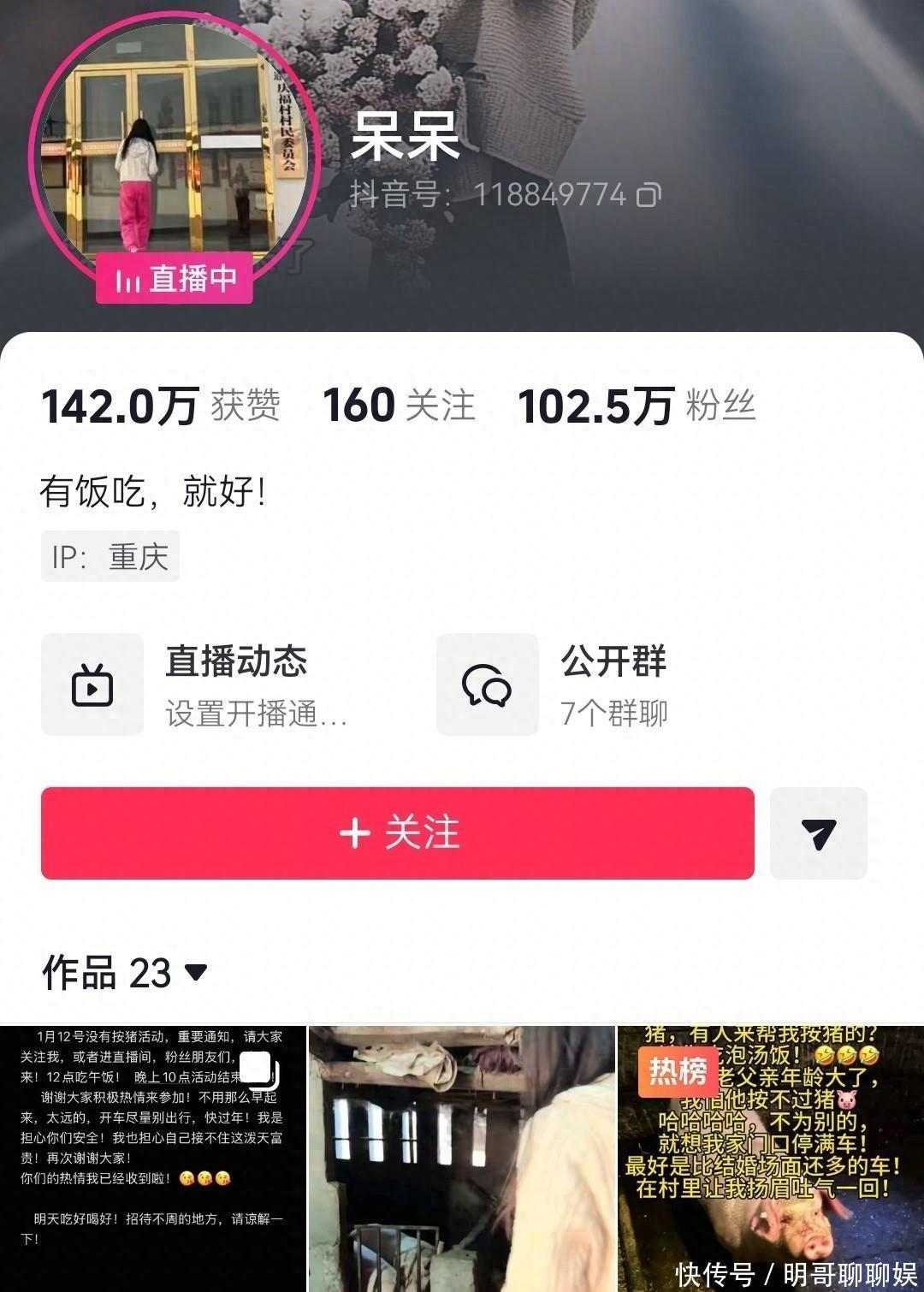Image resolution: width=924 pixels, height=1292 pixels.
Task: Send a direct message via paper plane
Action: (818, 833)
